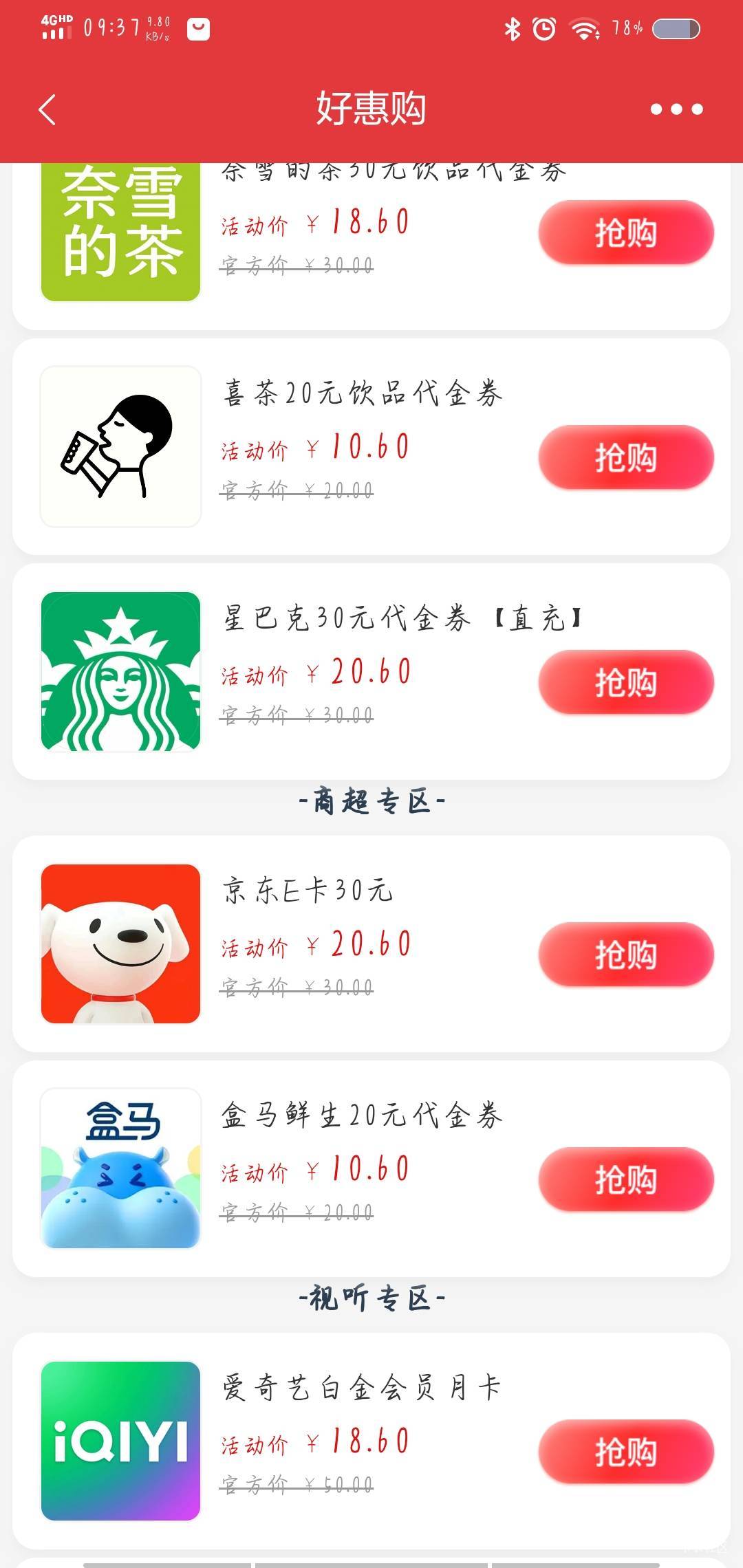Open the 京东E卡 product image
The width and height of the screenshot is (743, 1568).
coord(121,944)
